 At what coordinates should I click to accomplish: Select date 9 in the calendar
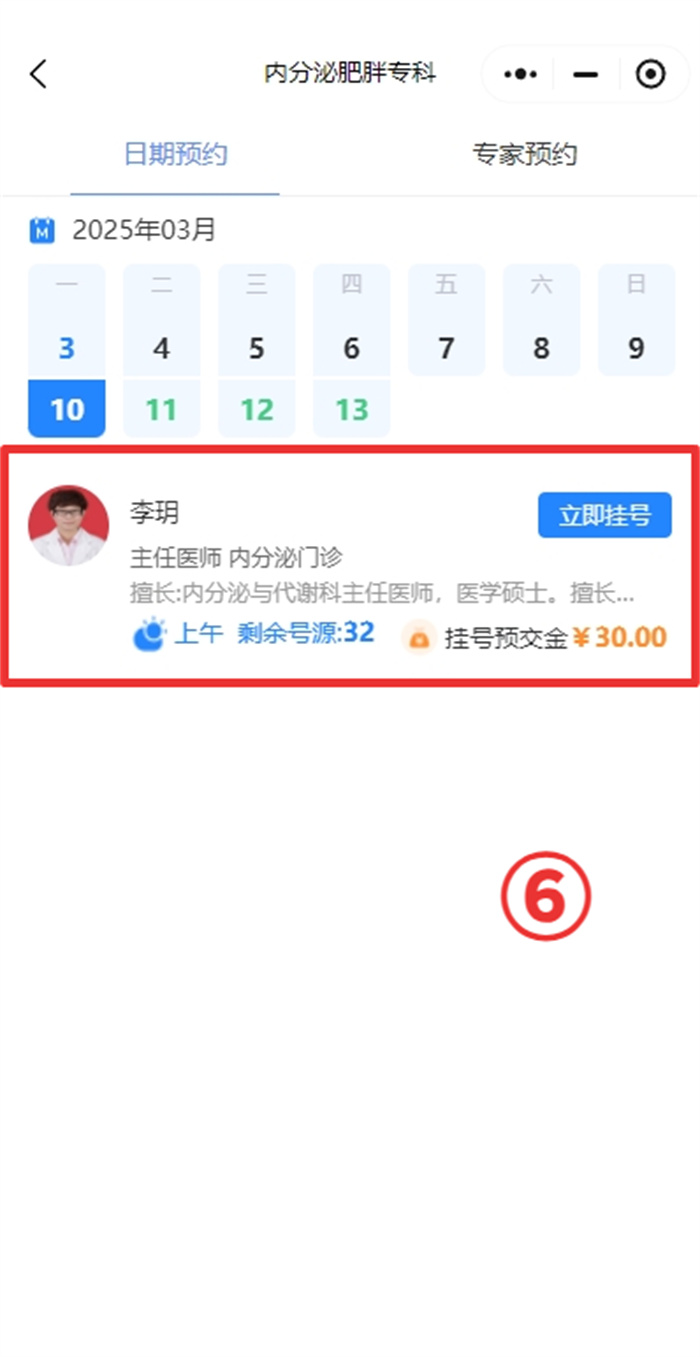[636, 349]
